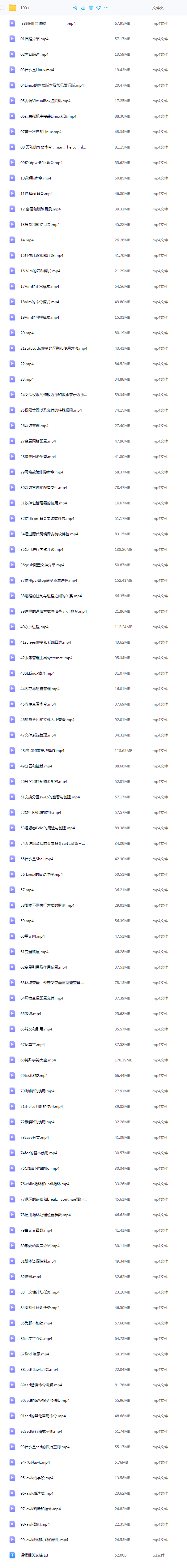Screen dimensions: 187x1568
Task: Open 16 Vim的四种模式.mp4
Action: point(40,271)
